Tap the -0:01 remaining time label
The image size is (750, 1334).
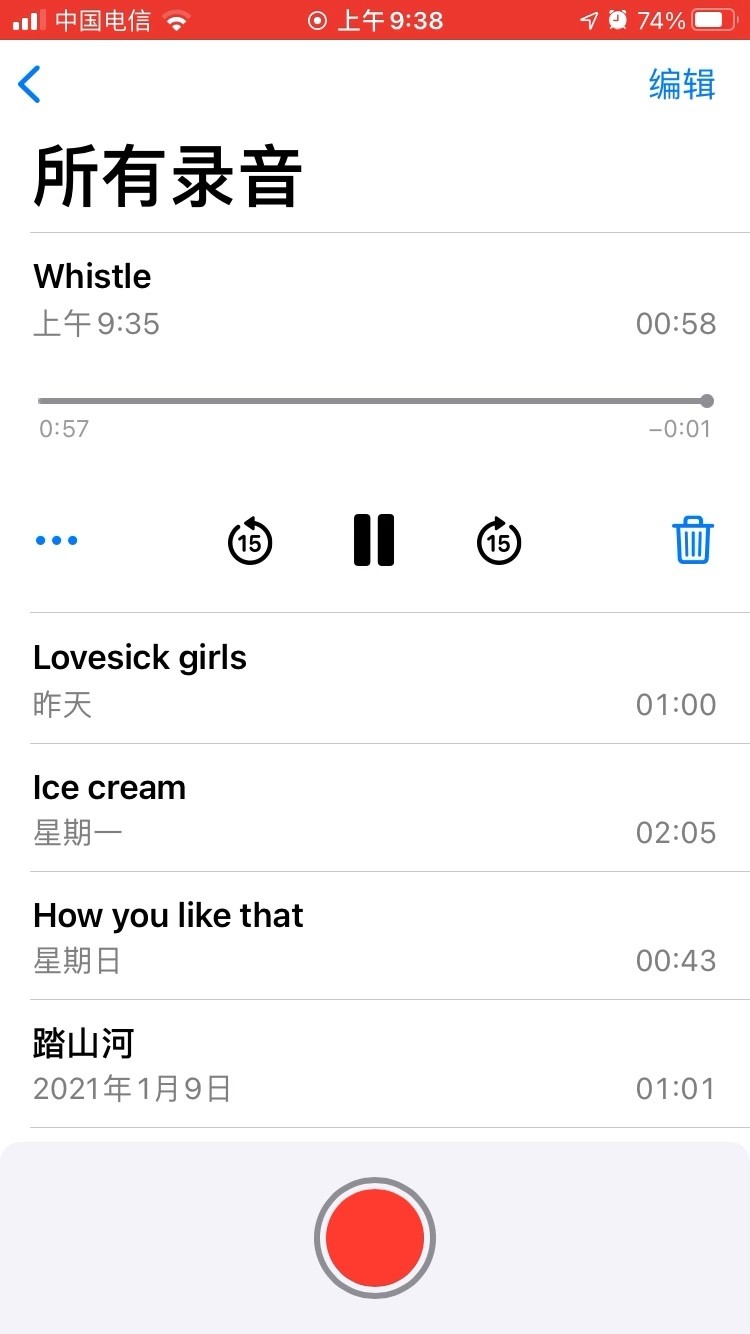click(x=679, y=428)
